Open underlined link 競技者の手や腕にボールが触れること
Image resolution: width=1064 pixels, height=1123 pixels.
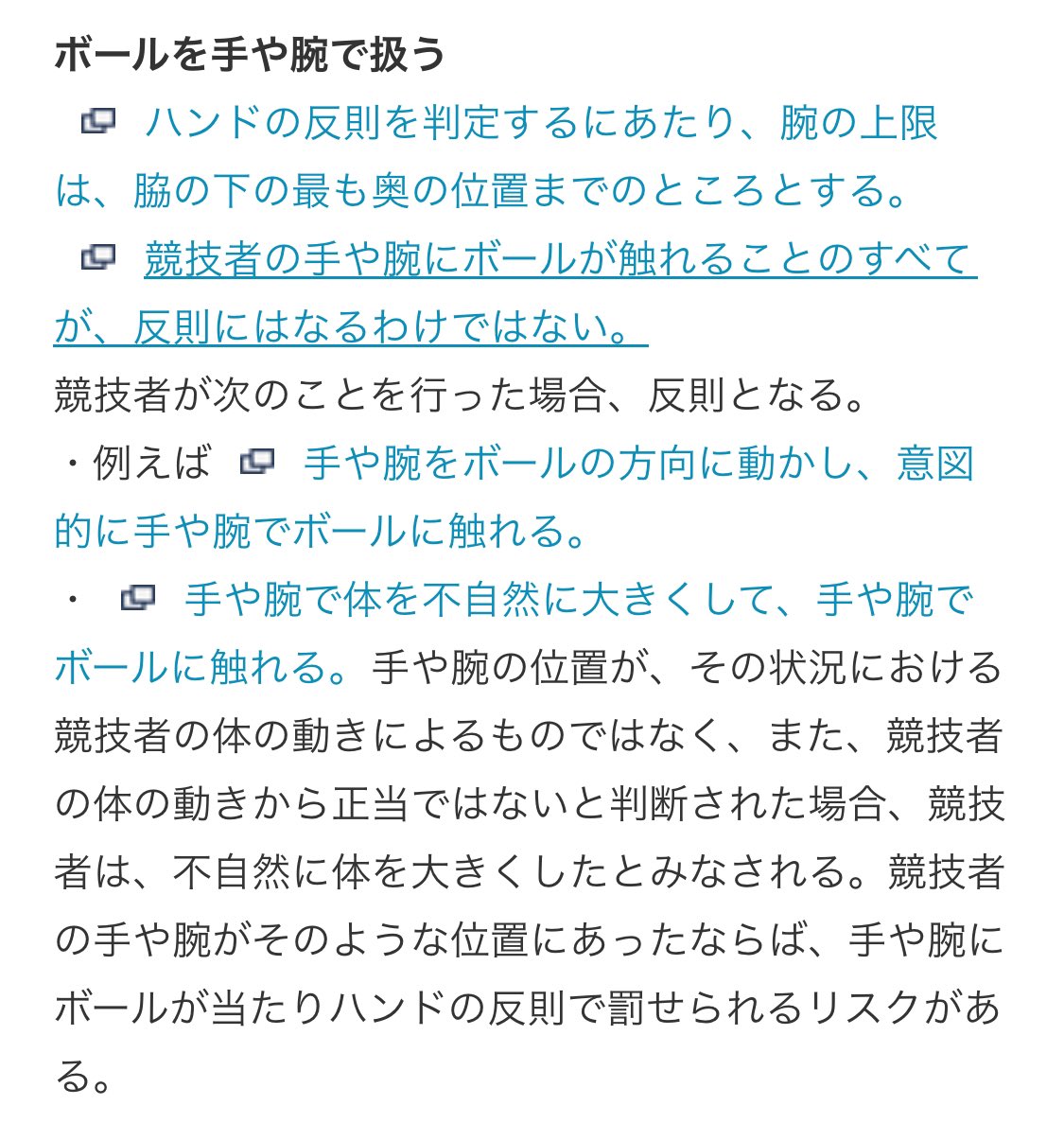[x=558, y=259]
